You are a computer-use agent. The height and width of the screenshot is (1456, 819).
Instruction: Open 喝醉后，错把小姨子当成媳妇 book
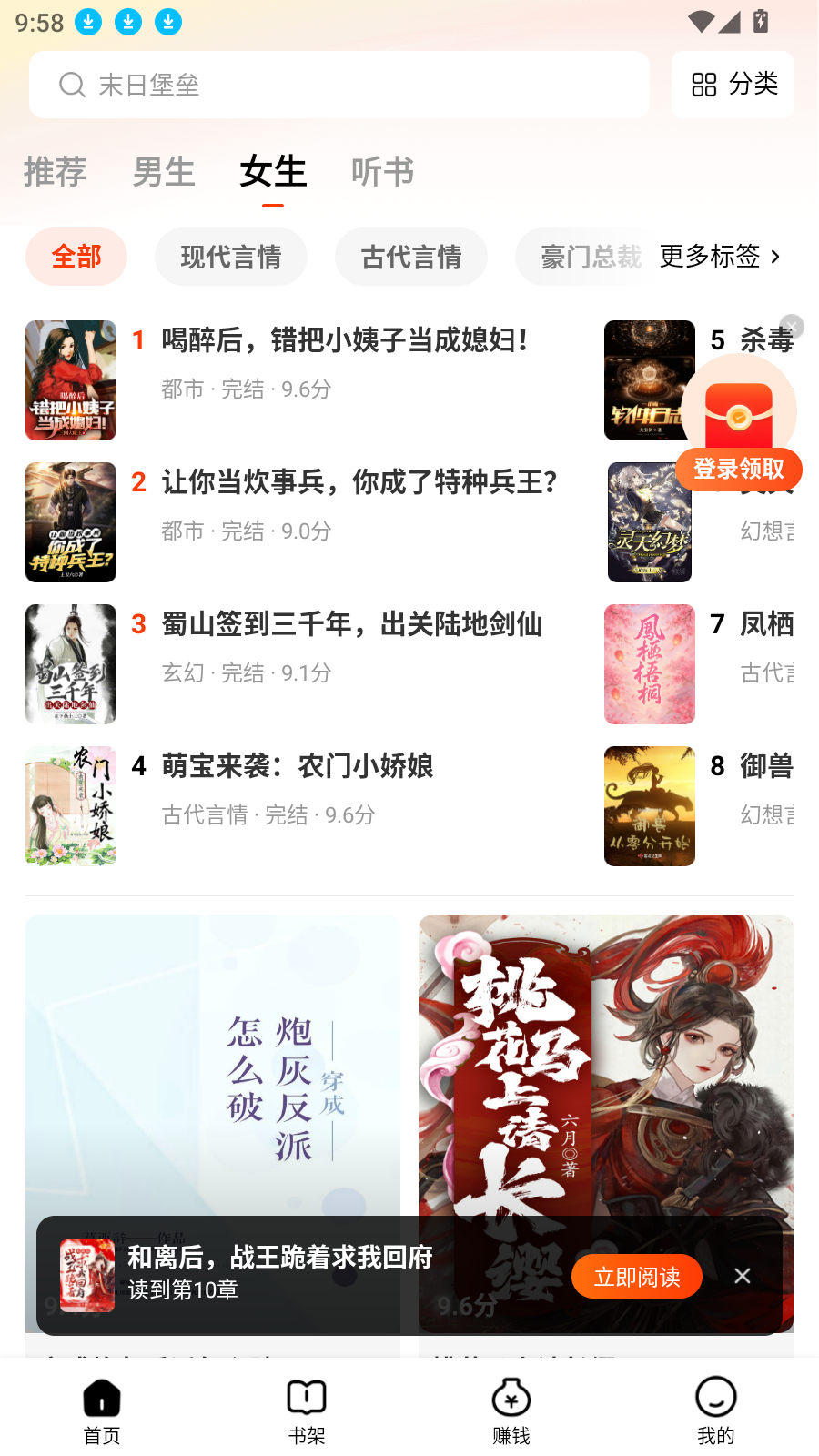coord(346,339)
